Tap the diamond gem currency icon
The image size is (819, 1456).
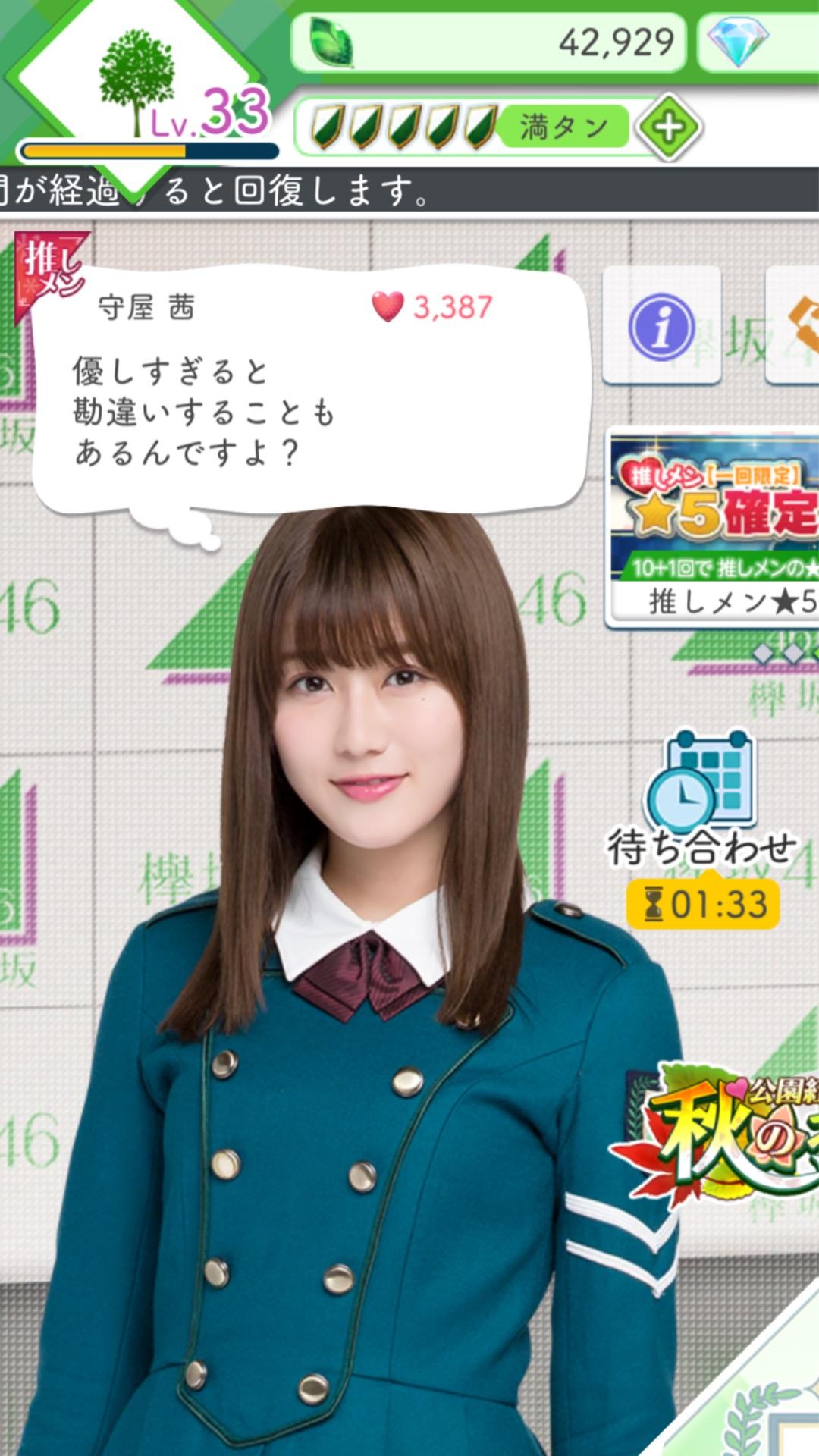tap(737, 41)
